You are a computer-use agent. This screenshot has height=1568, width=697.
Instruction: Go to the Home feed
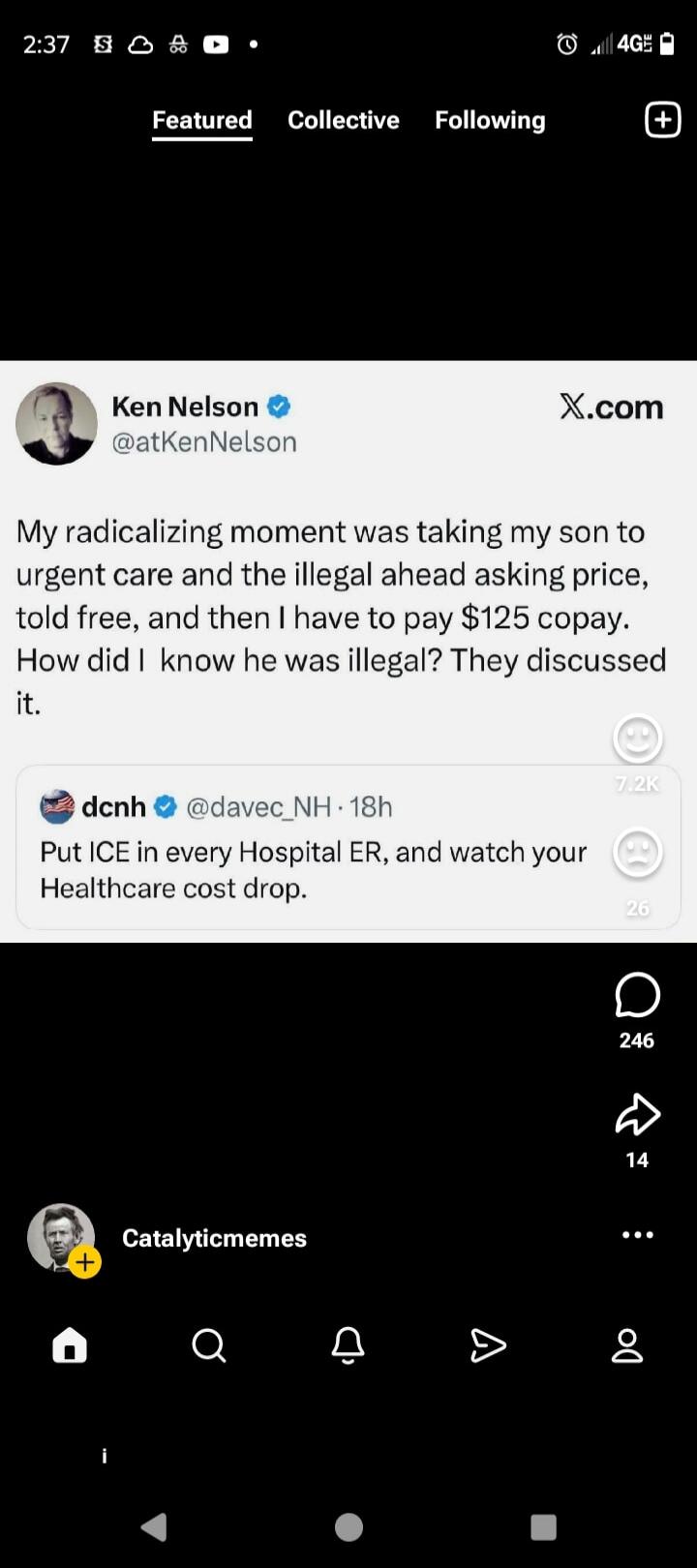(x=70, y=1344)
